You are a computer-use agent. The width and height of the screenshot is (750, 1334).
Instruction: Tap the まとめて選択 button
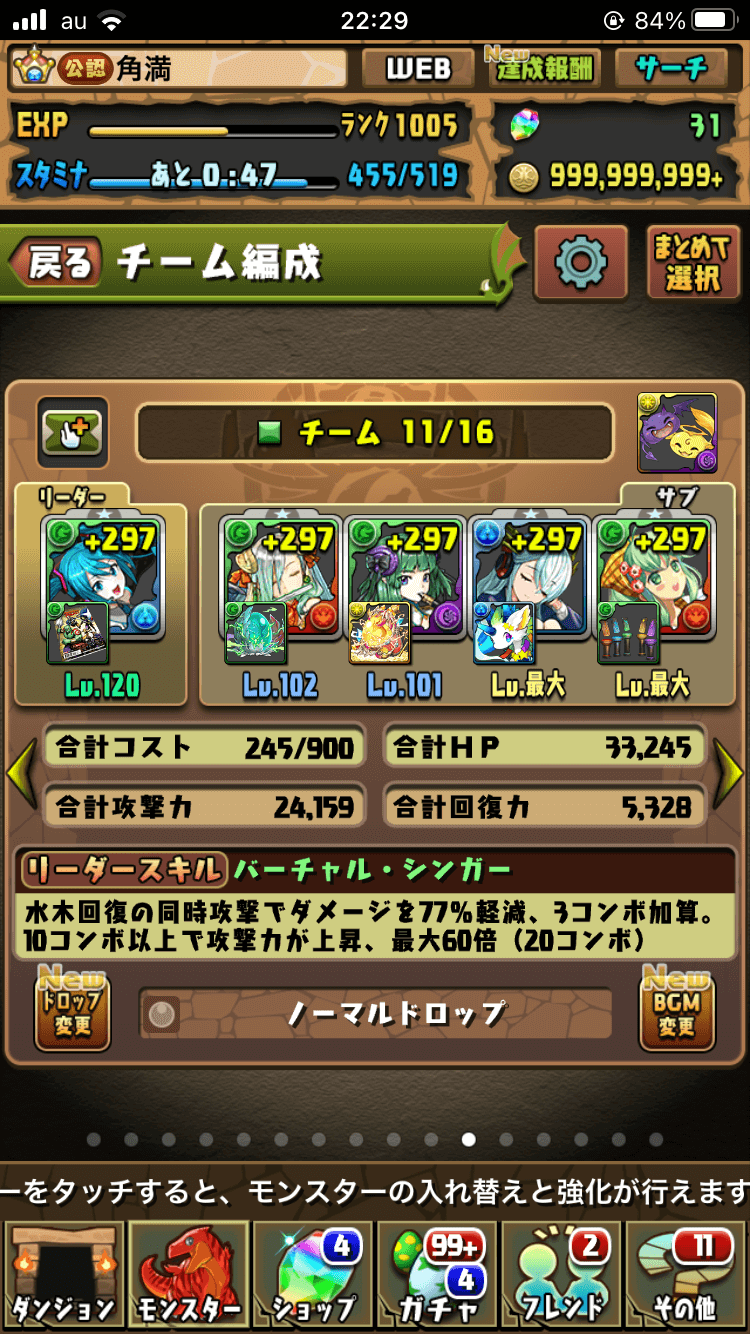tap(691, 263)
